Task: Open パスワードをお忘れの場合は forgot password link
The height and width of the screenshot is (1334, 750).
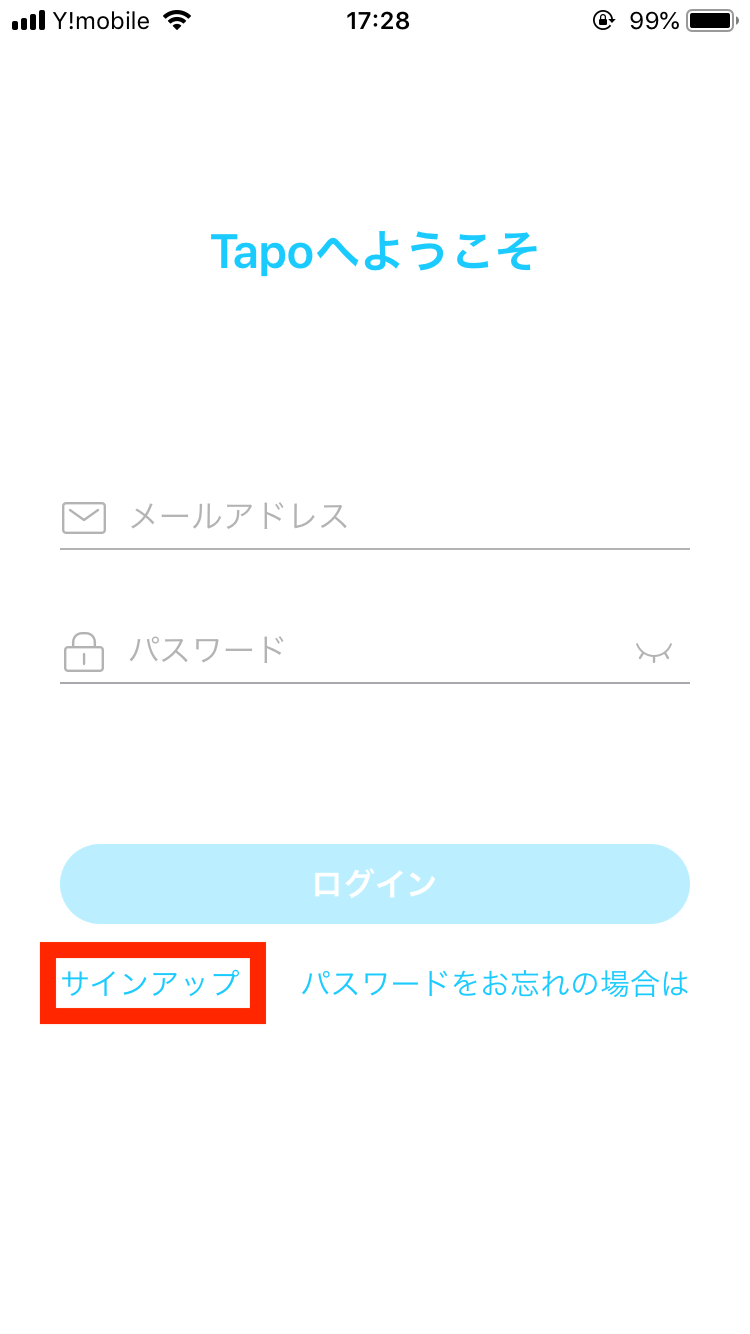Action: tap(496, 983)
